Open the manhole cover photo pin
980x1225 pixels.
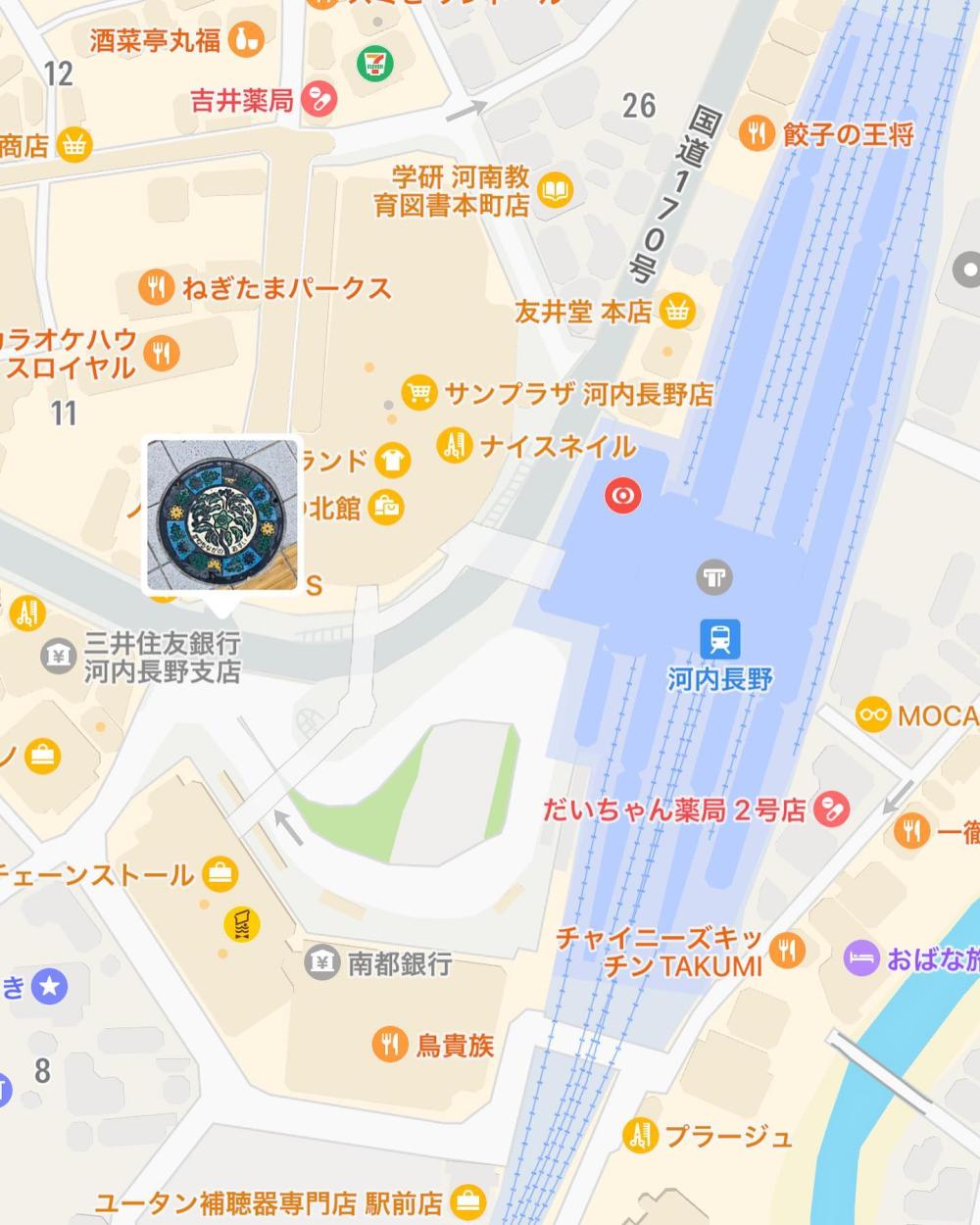(x=221, y=515)
